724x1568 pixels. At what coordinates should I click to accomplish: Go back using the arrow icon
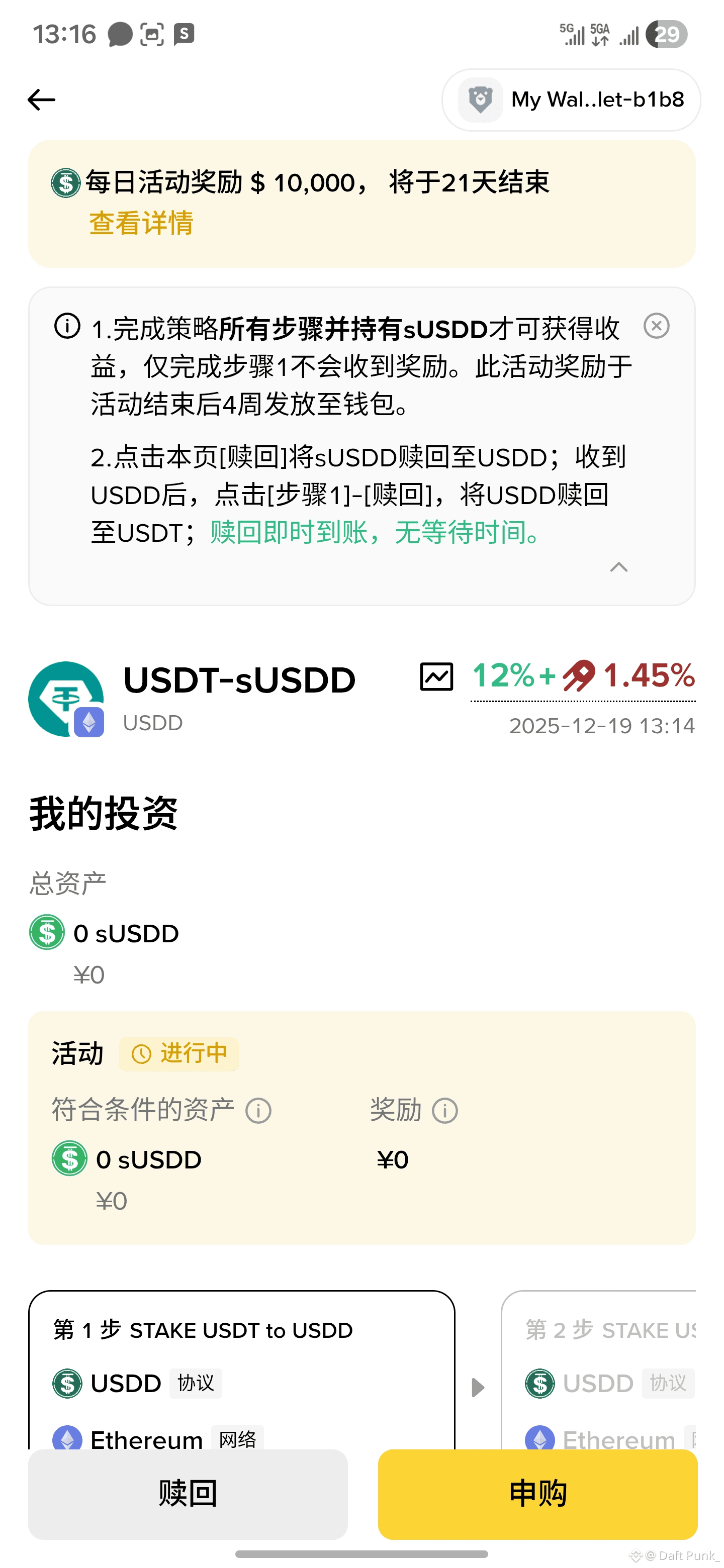coord(41,100)
